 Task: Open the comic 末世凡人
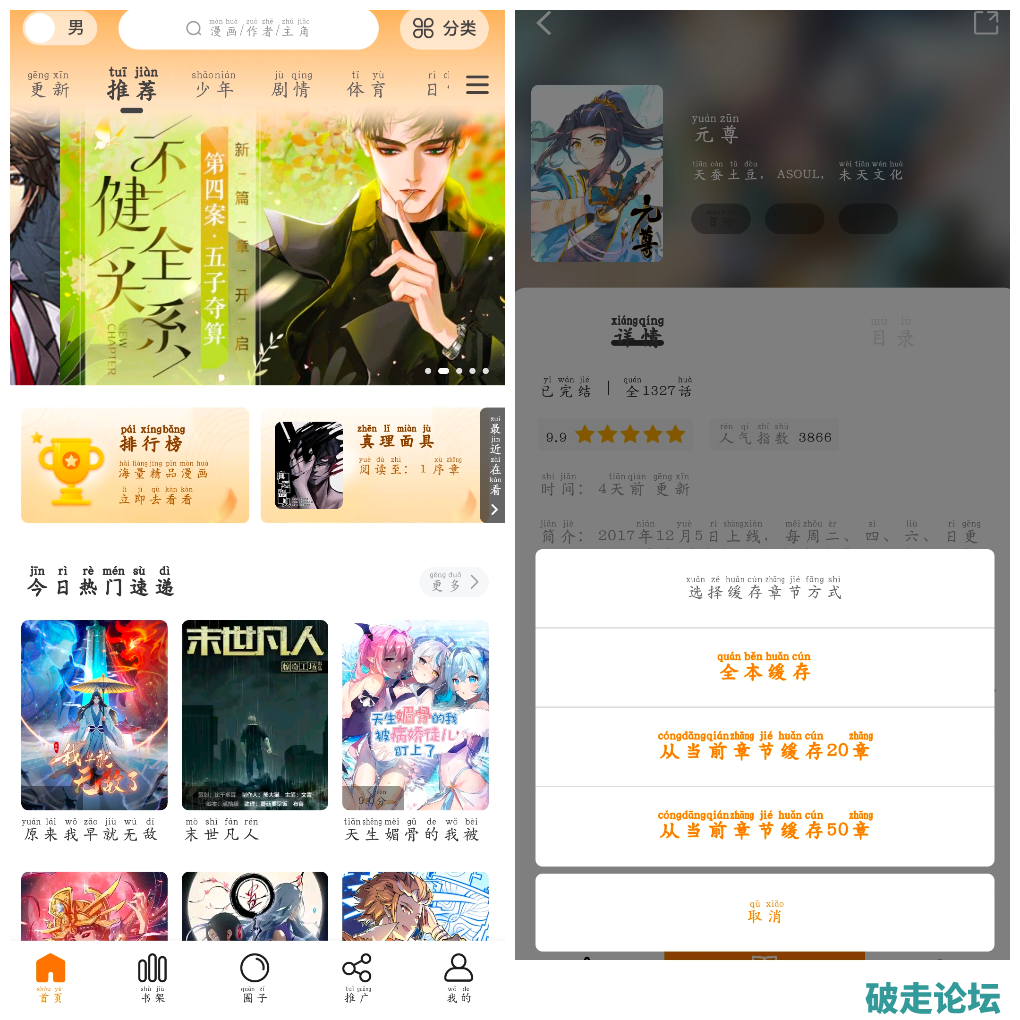(x=255, y=715)
